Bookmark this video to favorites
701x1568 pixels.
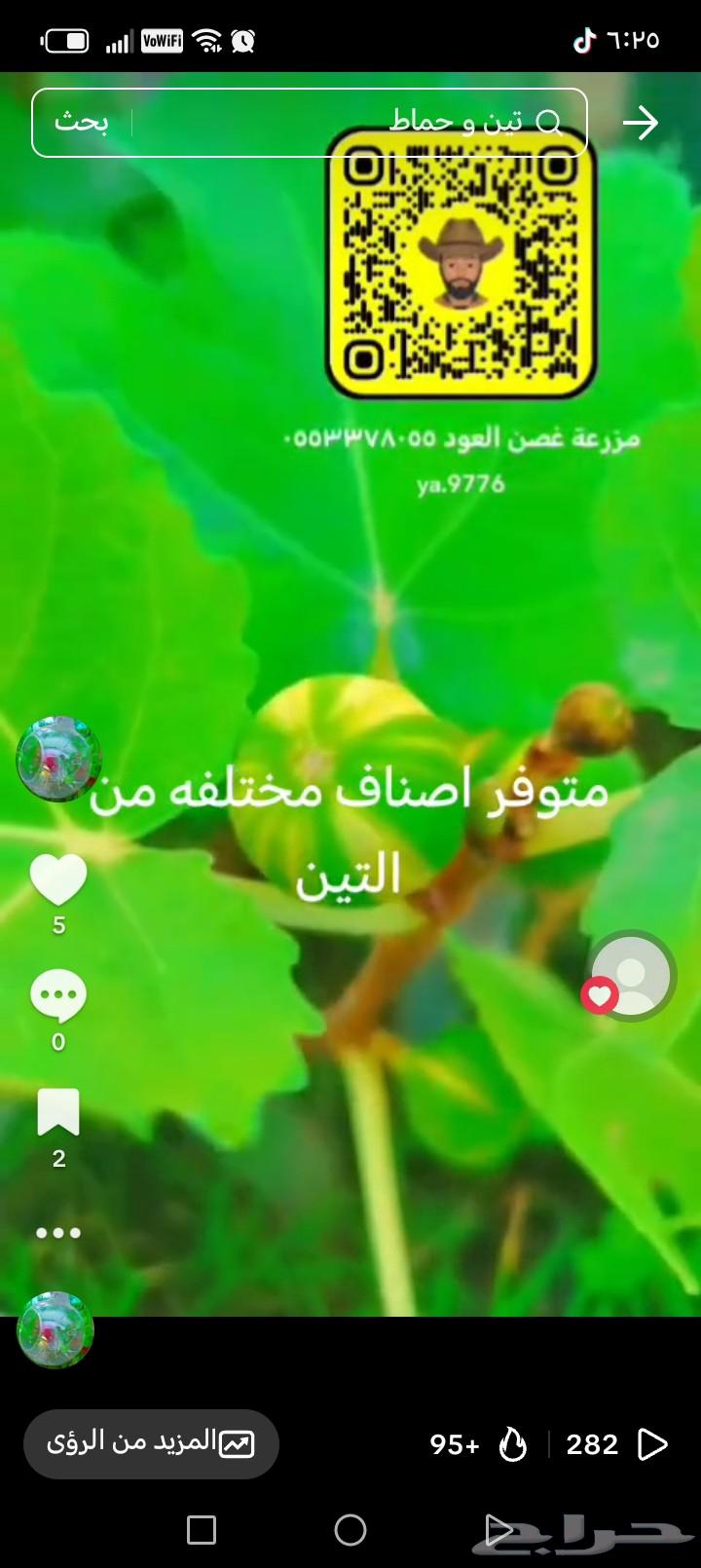point(58,1113)
